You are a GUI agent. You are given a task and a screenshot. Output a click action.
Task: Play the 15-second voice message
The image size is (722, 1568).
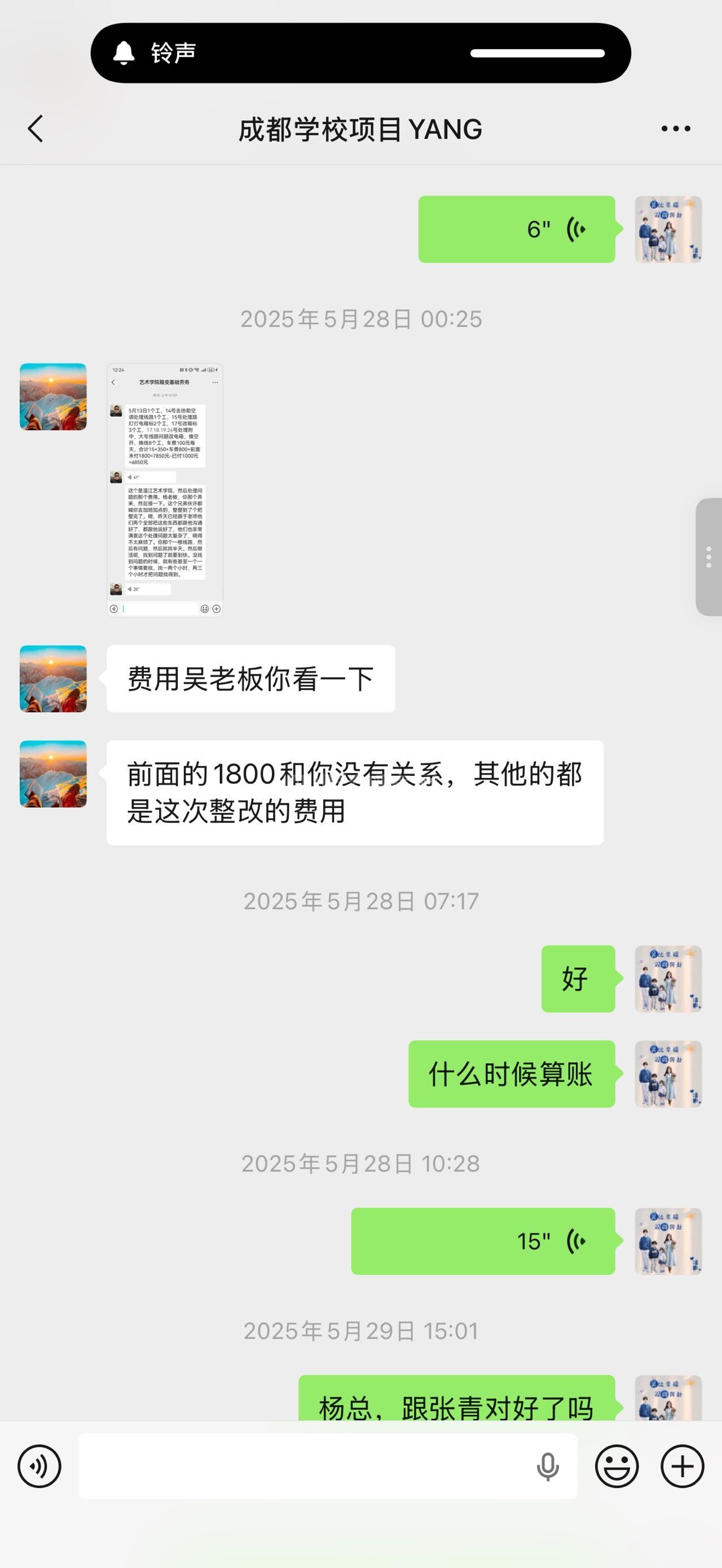[483, 1241]
